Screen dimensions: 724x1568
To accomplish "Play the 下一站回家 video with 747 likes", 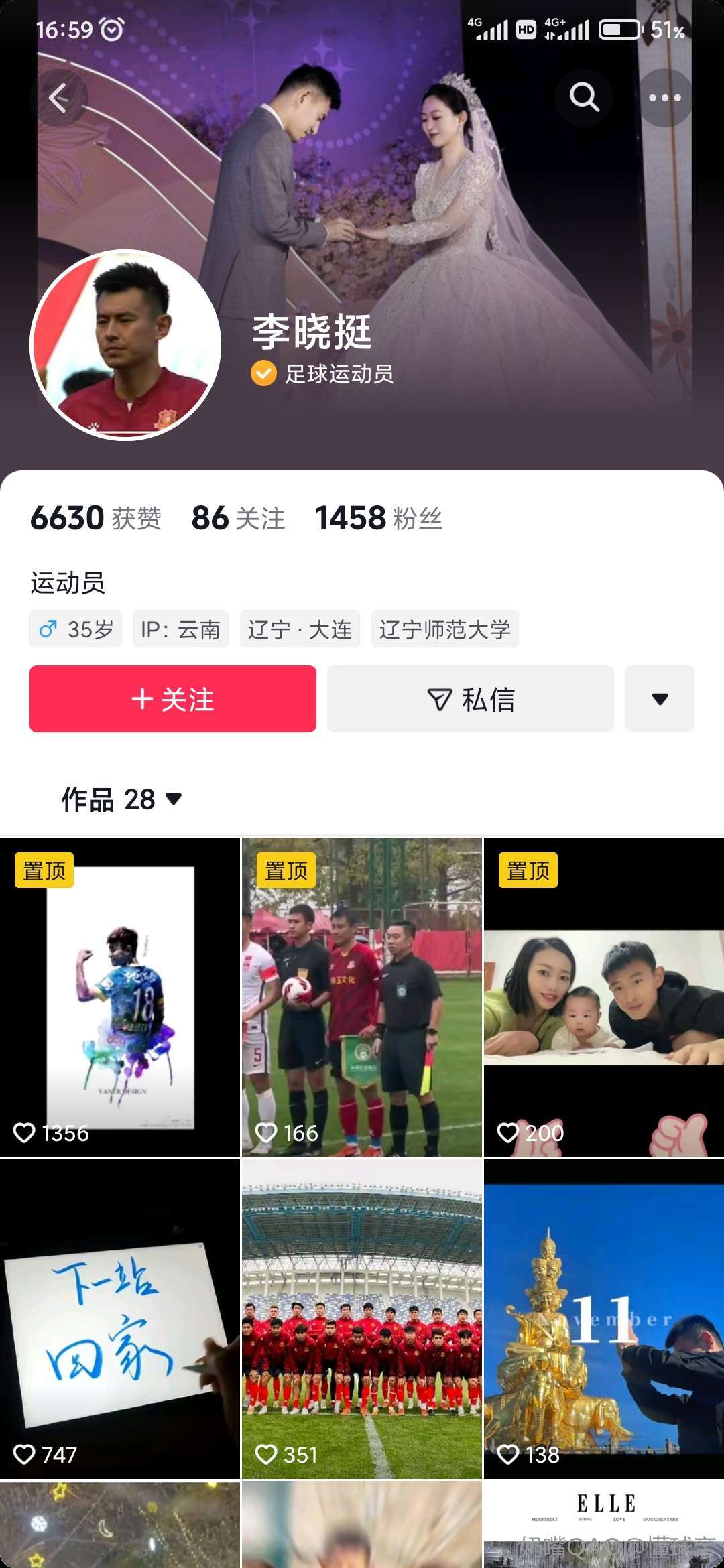I will coord(120,1319).
